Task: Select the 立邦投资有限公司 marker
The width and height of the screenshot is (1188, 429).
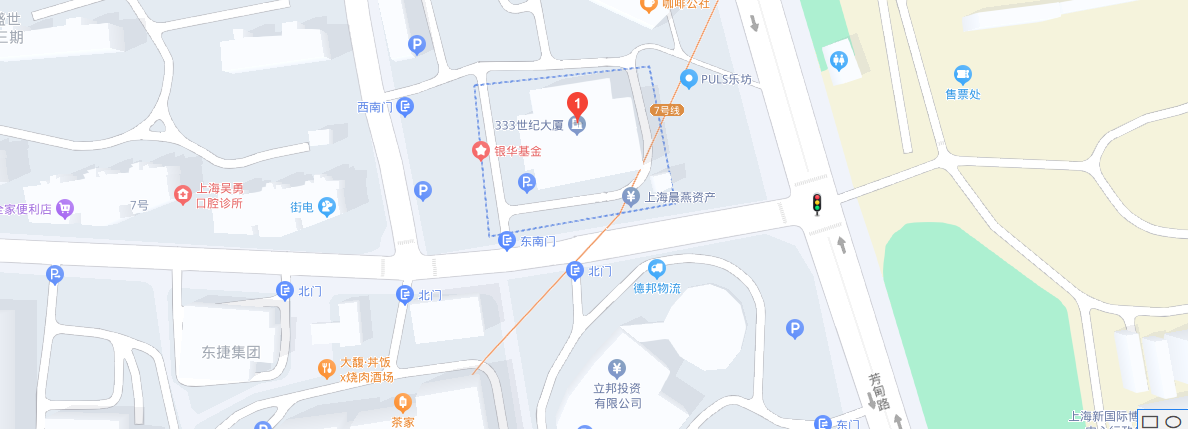Action: (x=617, y=369)
